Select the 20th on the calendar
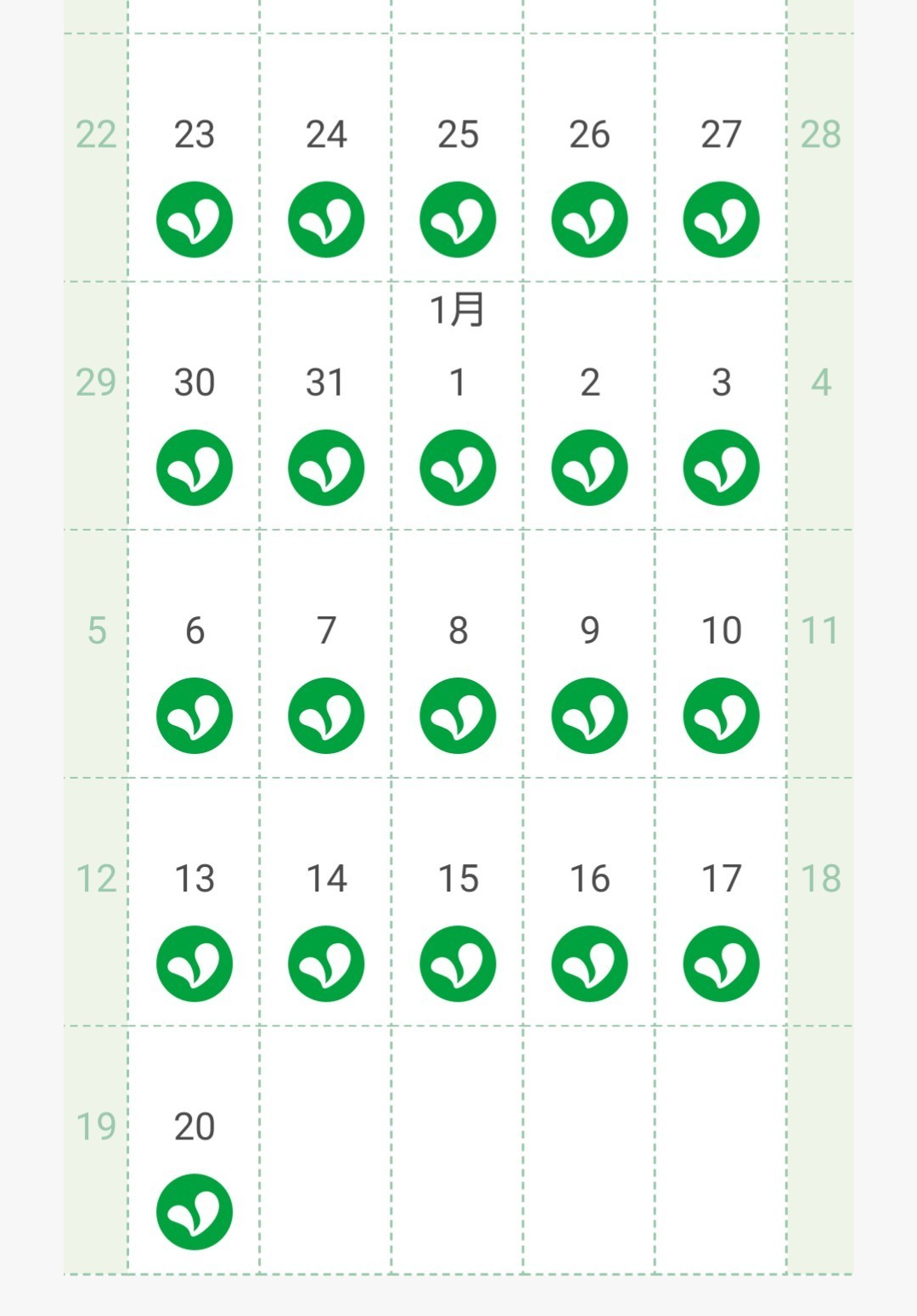The width and height of the screenshot is (917, 1316). (194, 1128)
